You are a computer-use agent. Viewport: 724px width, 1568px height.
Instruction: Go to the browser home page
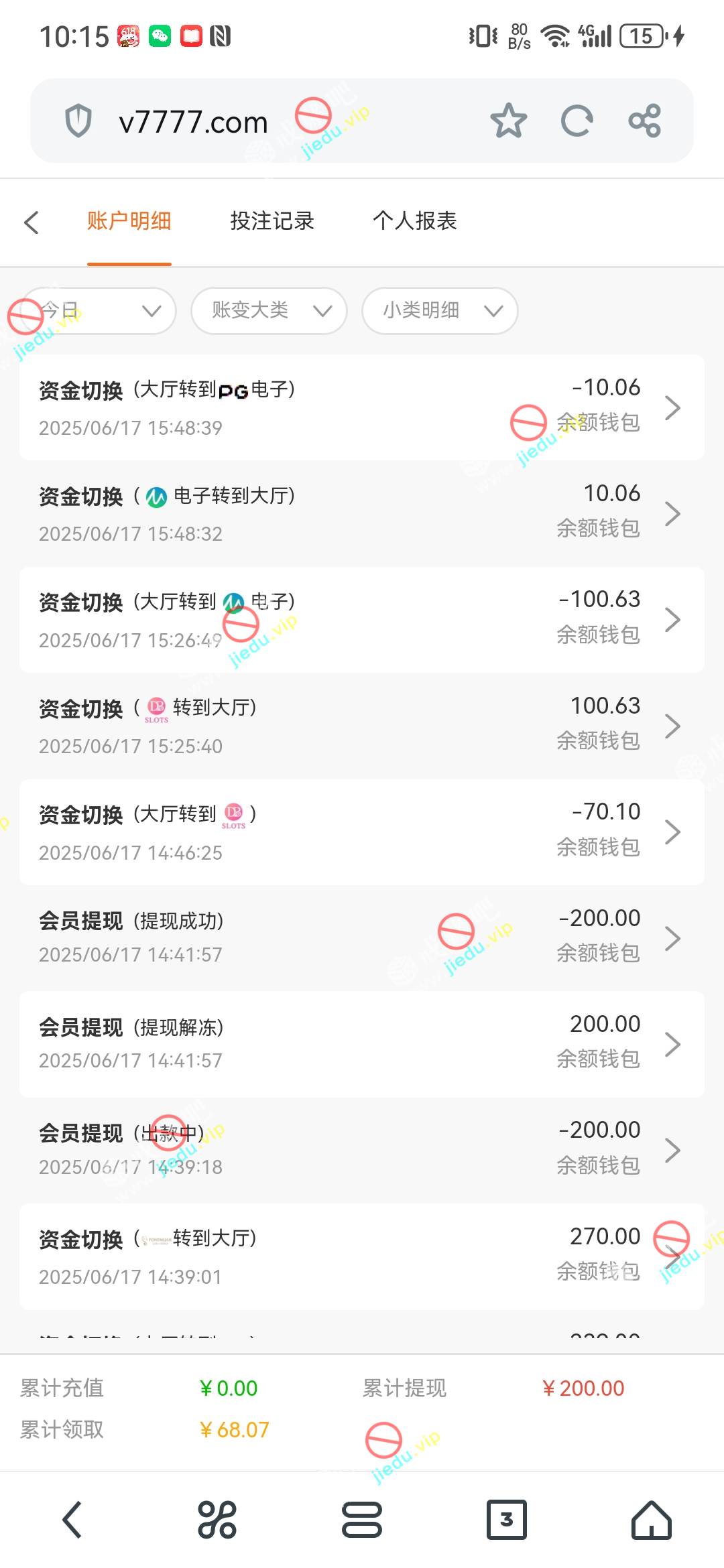pos(651,1520)
